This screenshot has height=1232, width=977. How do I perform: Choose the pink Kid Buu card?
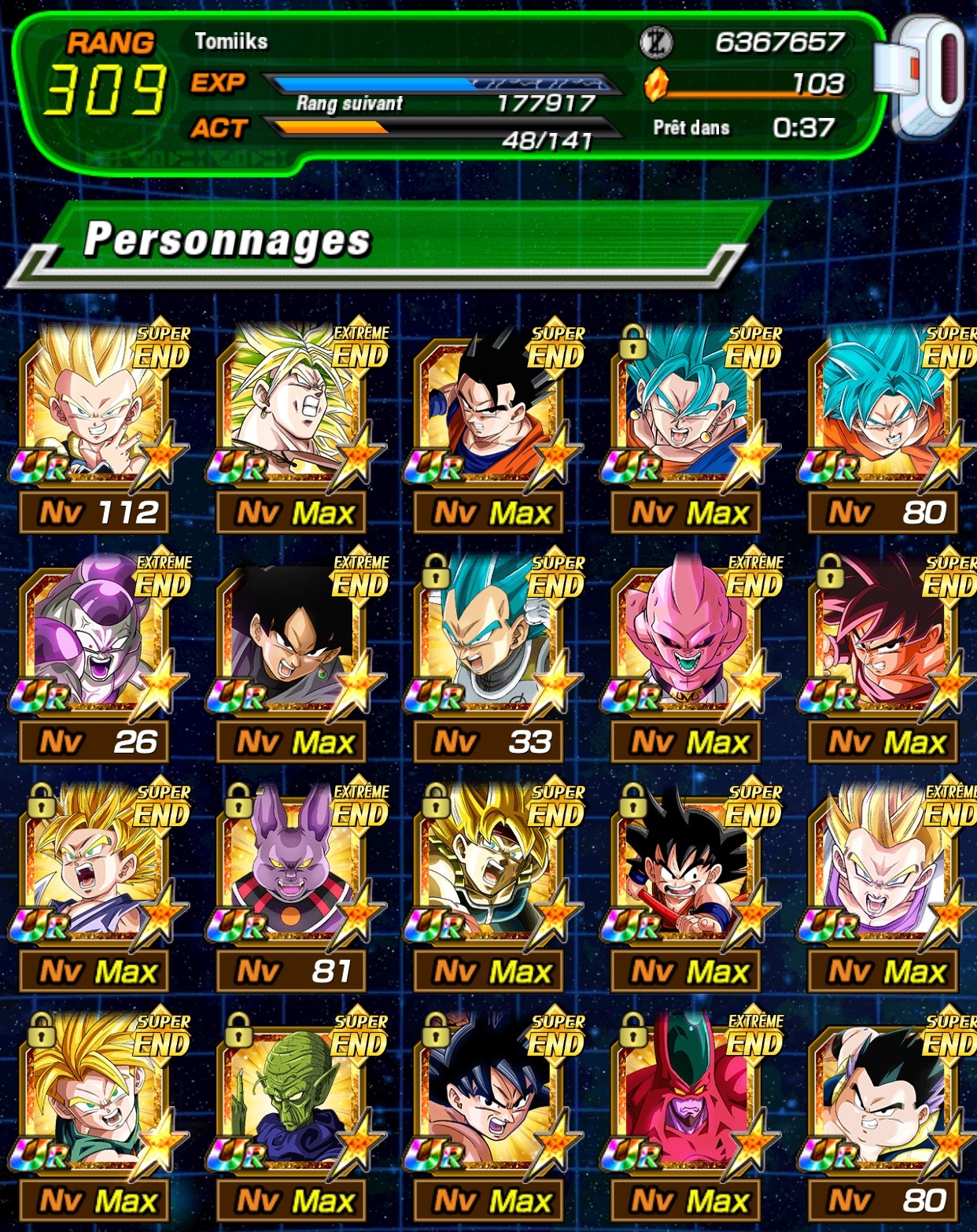tap(688, 647)
